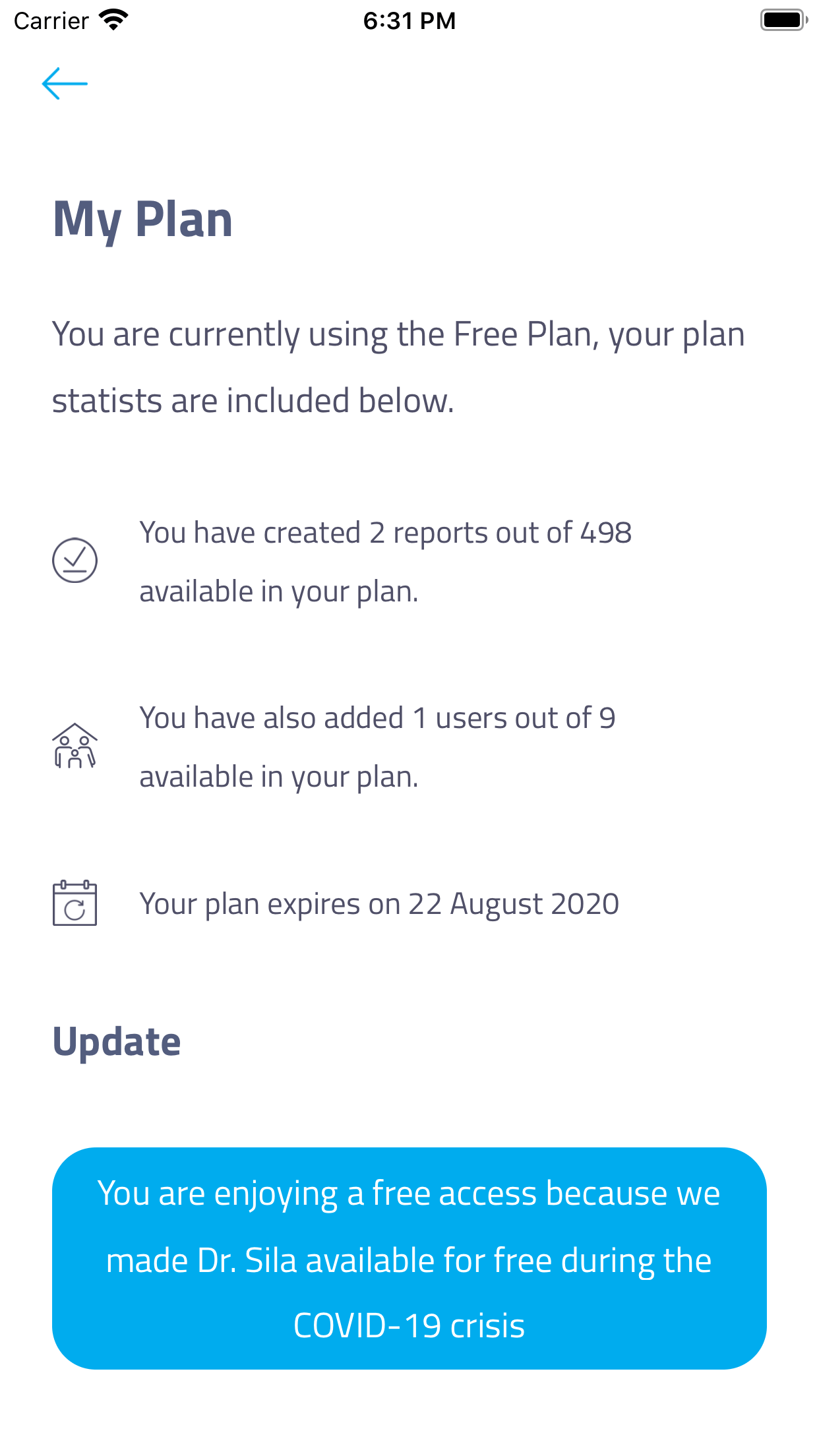The width and height of the screenshot is (819, 1456).
Task: Tap the blue free access COVID-19 banner
Action: point(409,1258)
